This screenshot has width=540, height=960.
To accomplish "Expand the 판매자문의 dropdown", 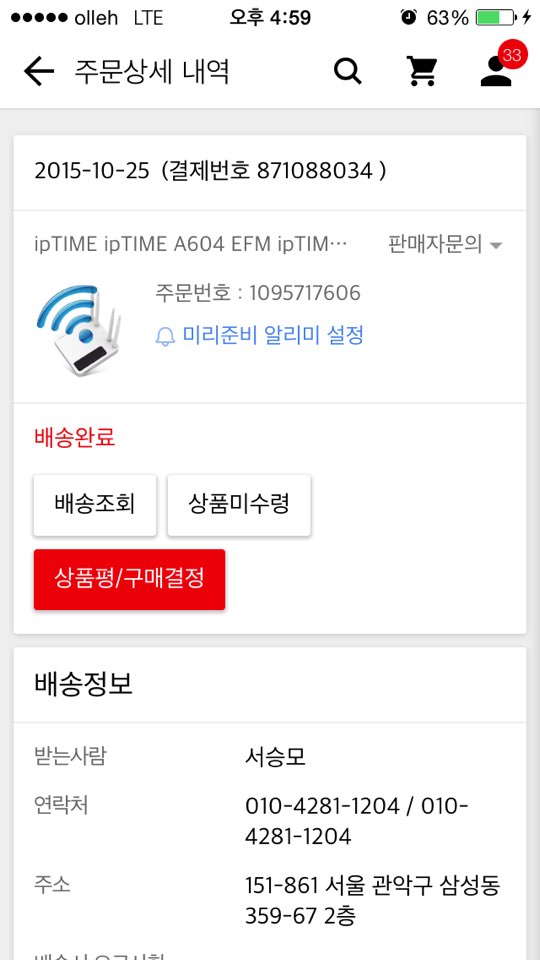I will tap(445, 245).
